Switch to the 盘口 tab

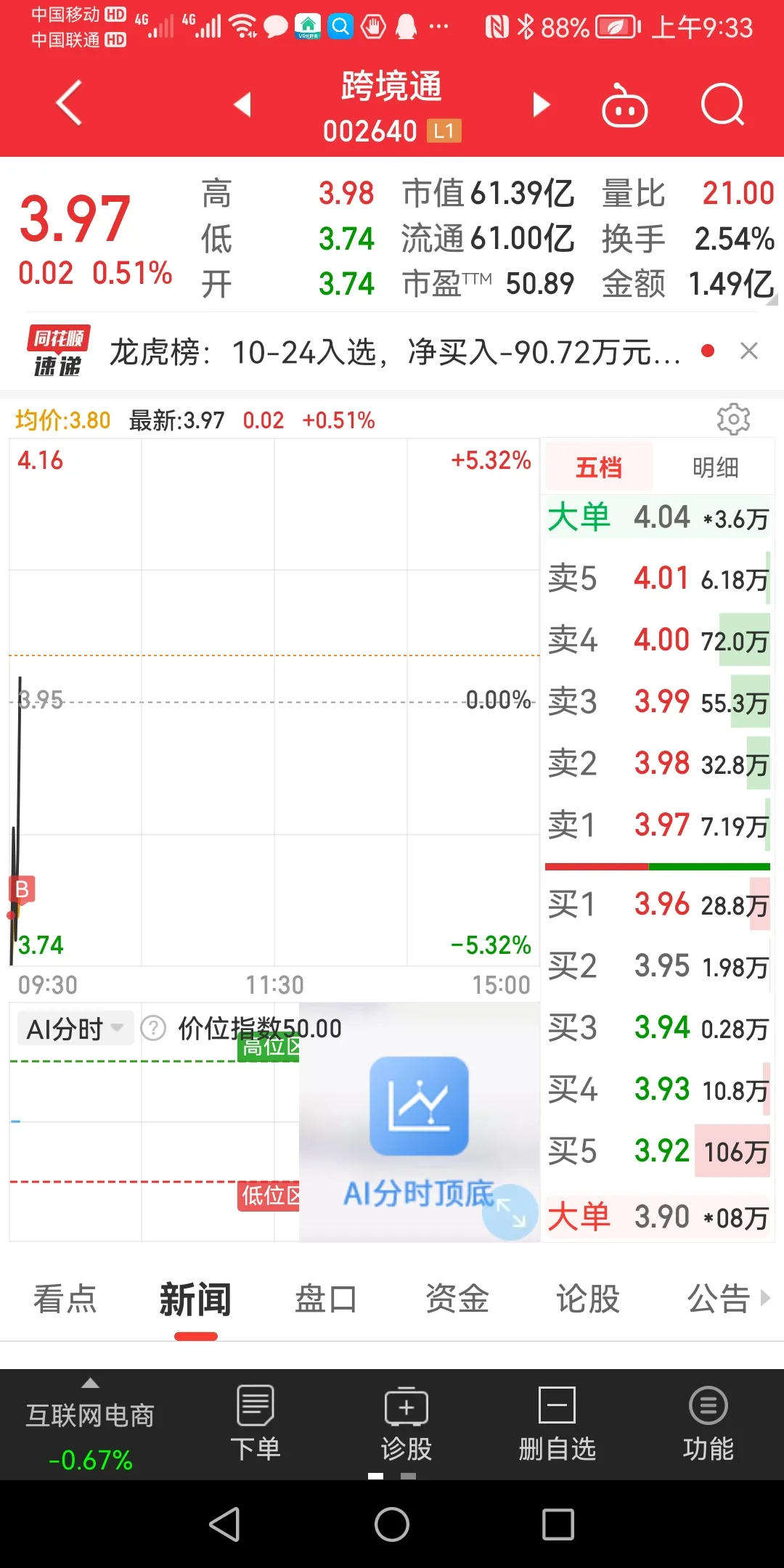point(327,1299)
